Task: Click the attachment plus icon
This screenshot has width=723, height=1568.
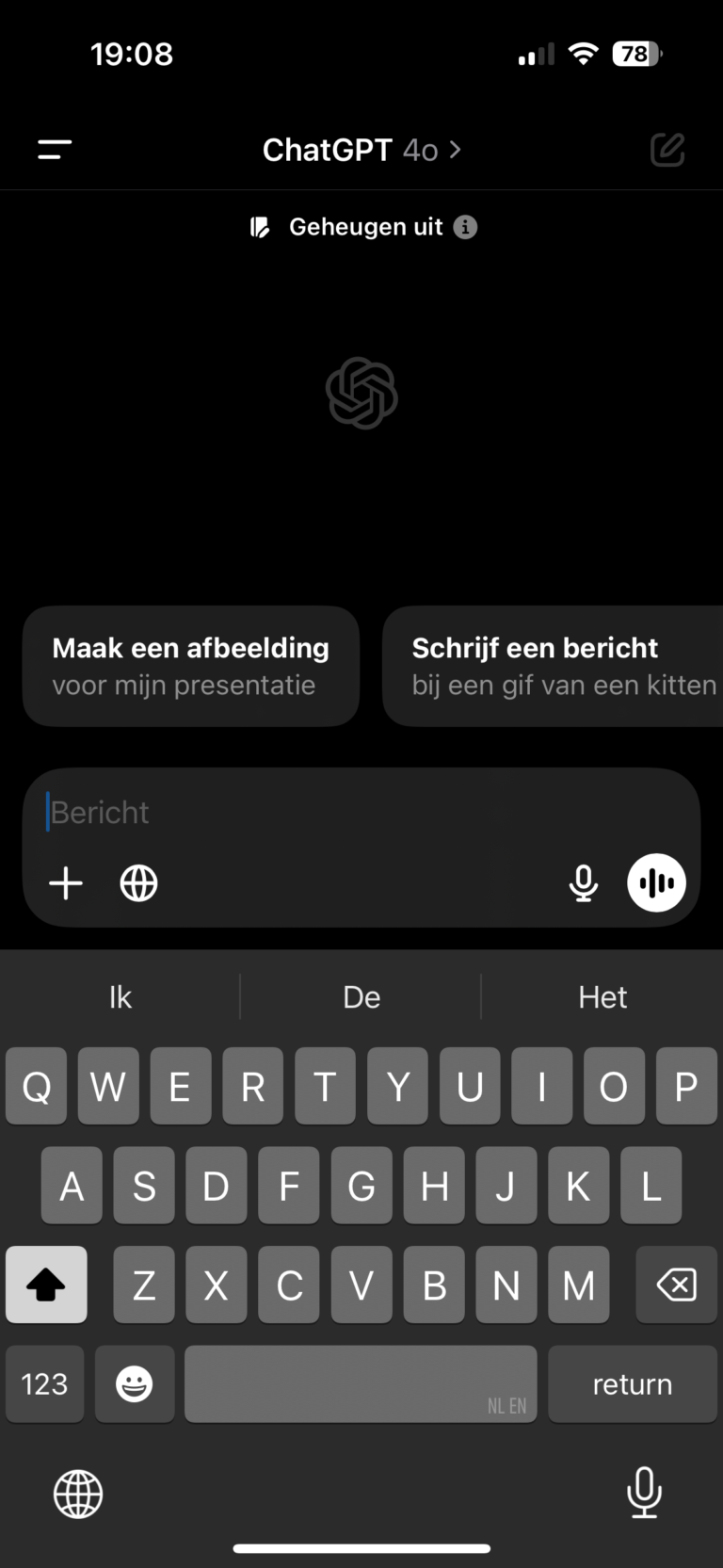Action: 66,883
